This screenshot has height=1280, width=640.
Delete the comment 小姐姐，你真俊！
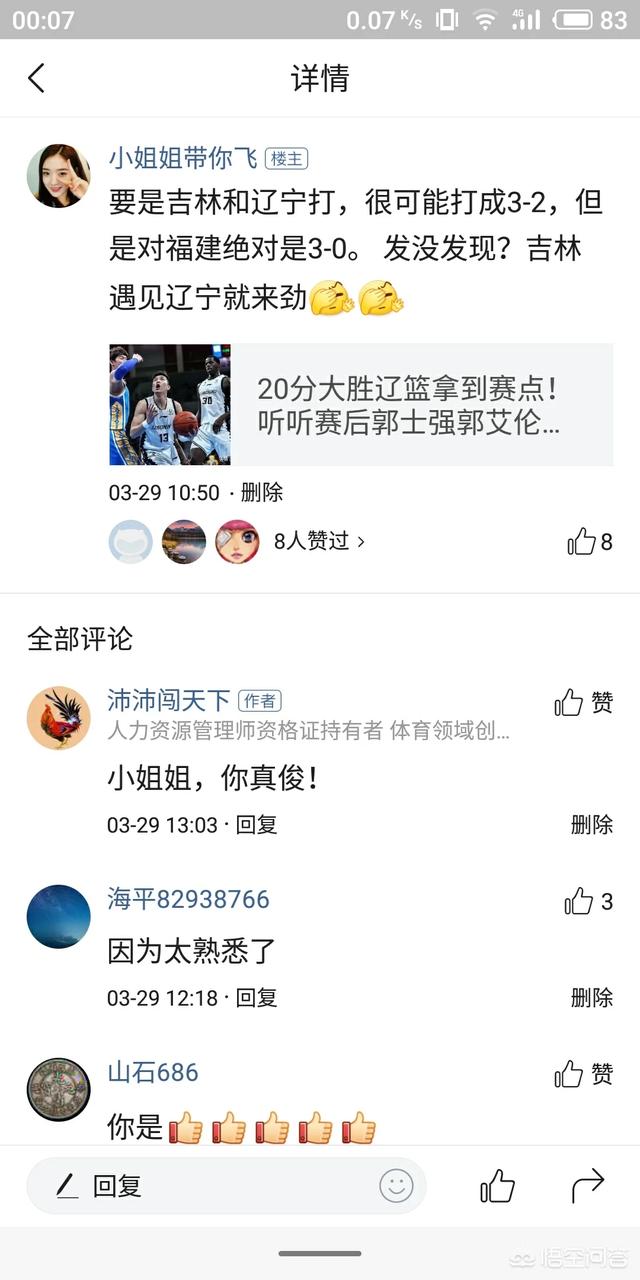592,825
